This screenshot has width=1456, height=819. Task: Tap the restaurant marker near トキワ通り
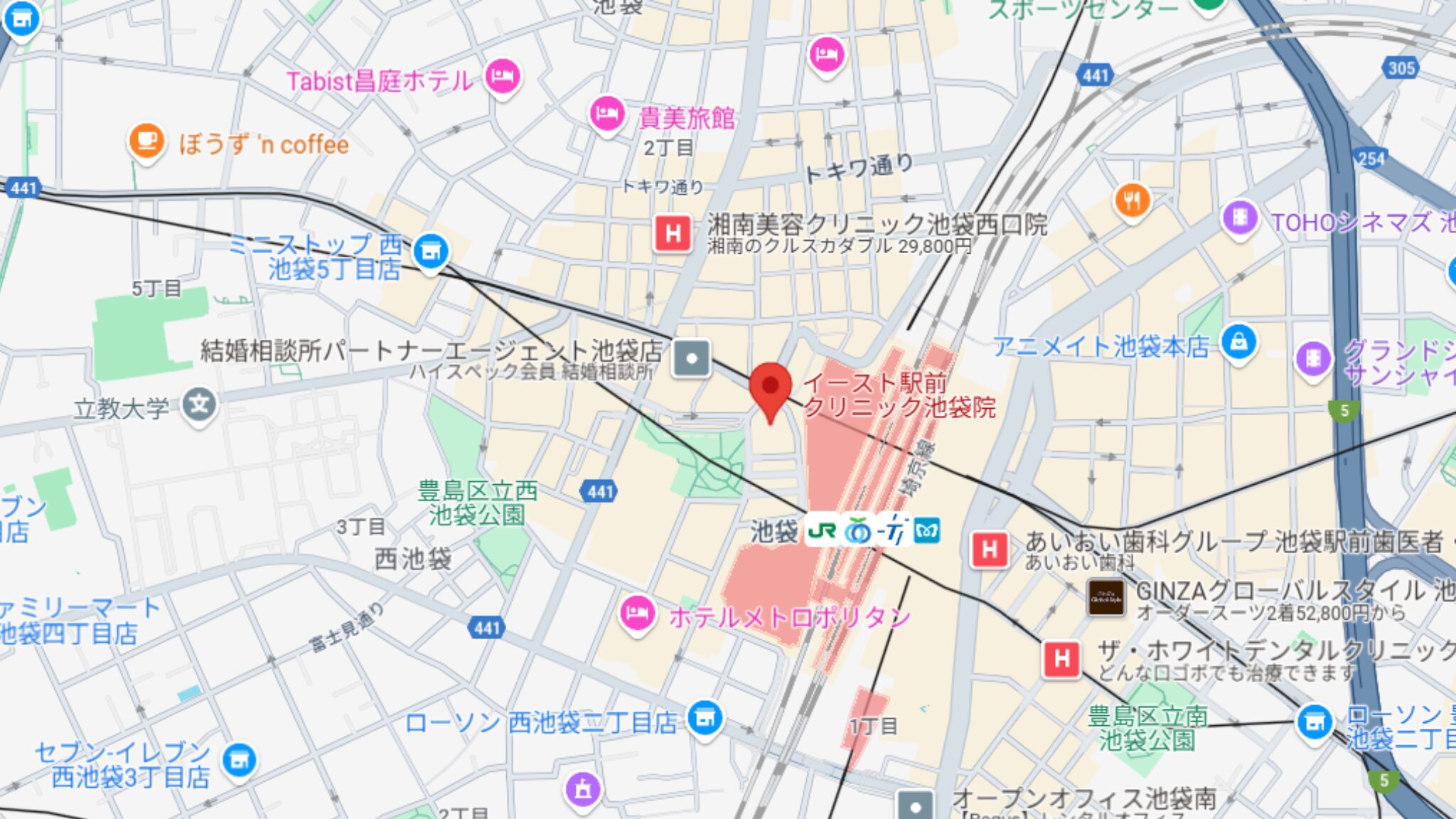tap(1133, 200)
